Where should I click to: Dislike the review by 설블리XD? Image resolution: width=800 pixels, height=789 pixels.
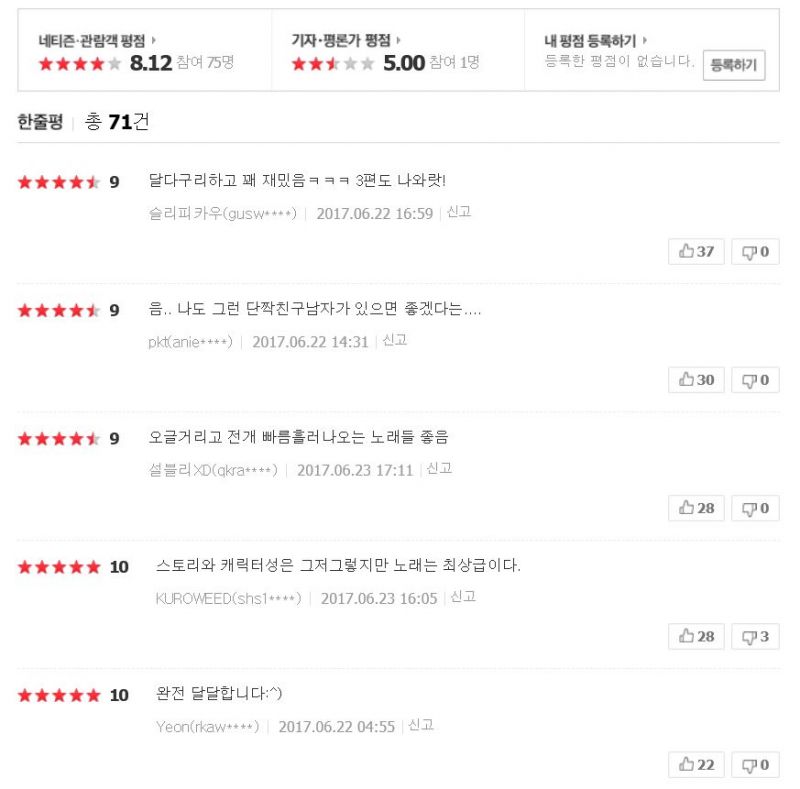(755, 508)
